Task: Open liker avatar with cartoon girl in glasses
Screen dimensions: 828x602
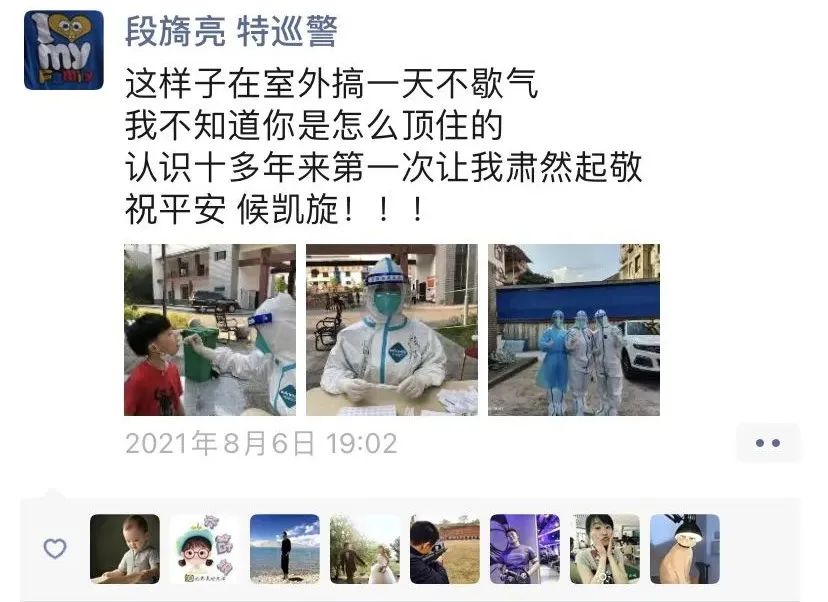Action: [204, 549]
